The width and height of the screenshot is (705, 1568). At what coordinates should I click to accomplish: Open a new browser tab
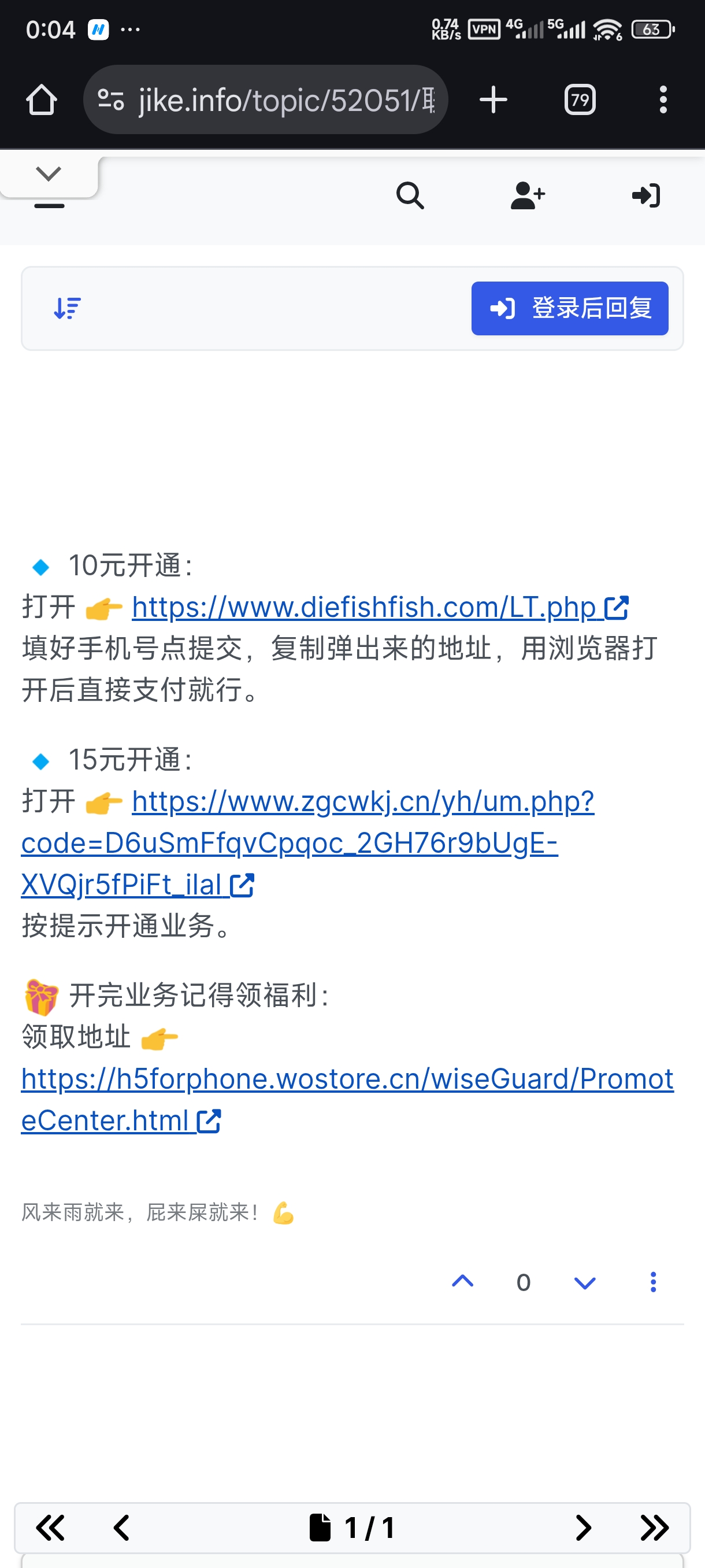tap(493, 100)
